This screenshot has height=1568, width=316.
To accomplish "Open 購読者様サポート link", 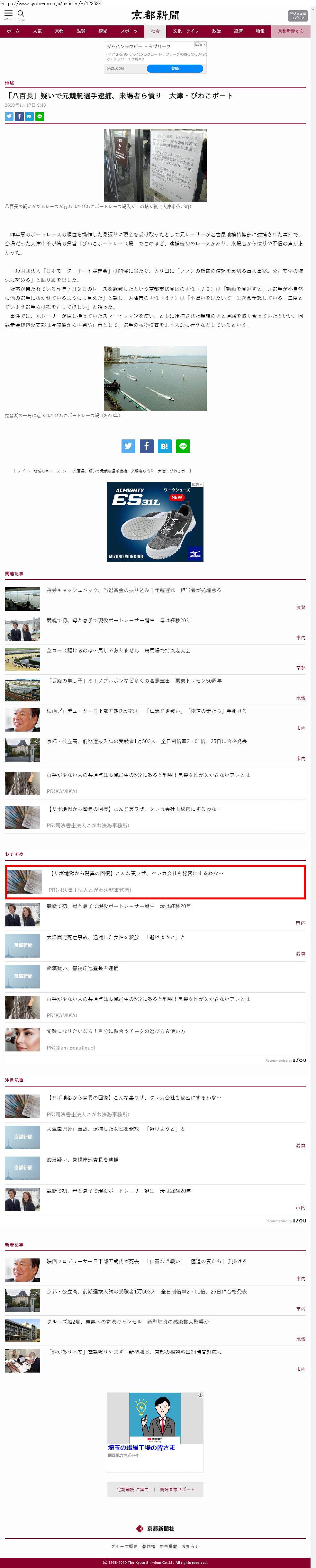I will (177, 1490).
